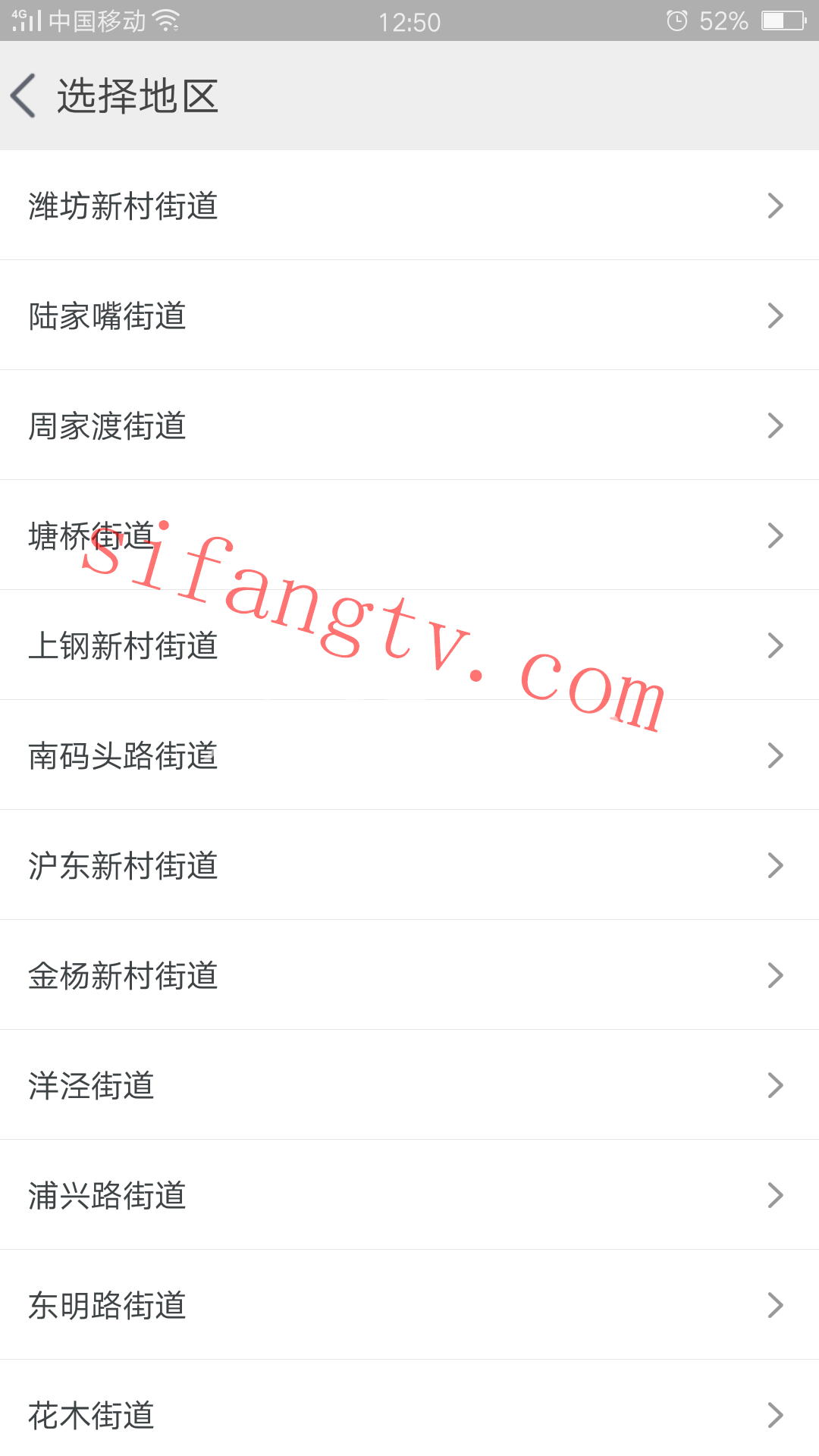Screen dimensions: 819x1456
Task: Choose 浦兴路街道
Action: click(x=409, y=1194)
